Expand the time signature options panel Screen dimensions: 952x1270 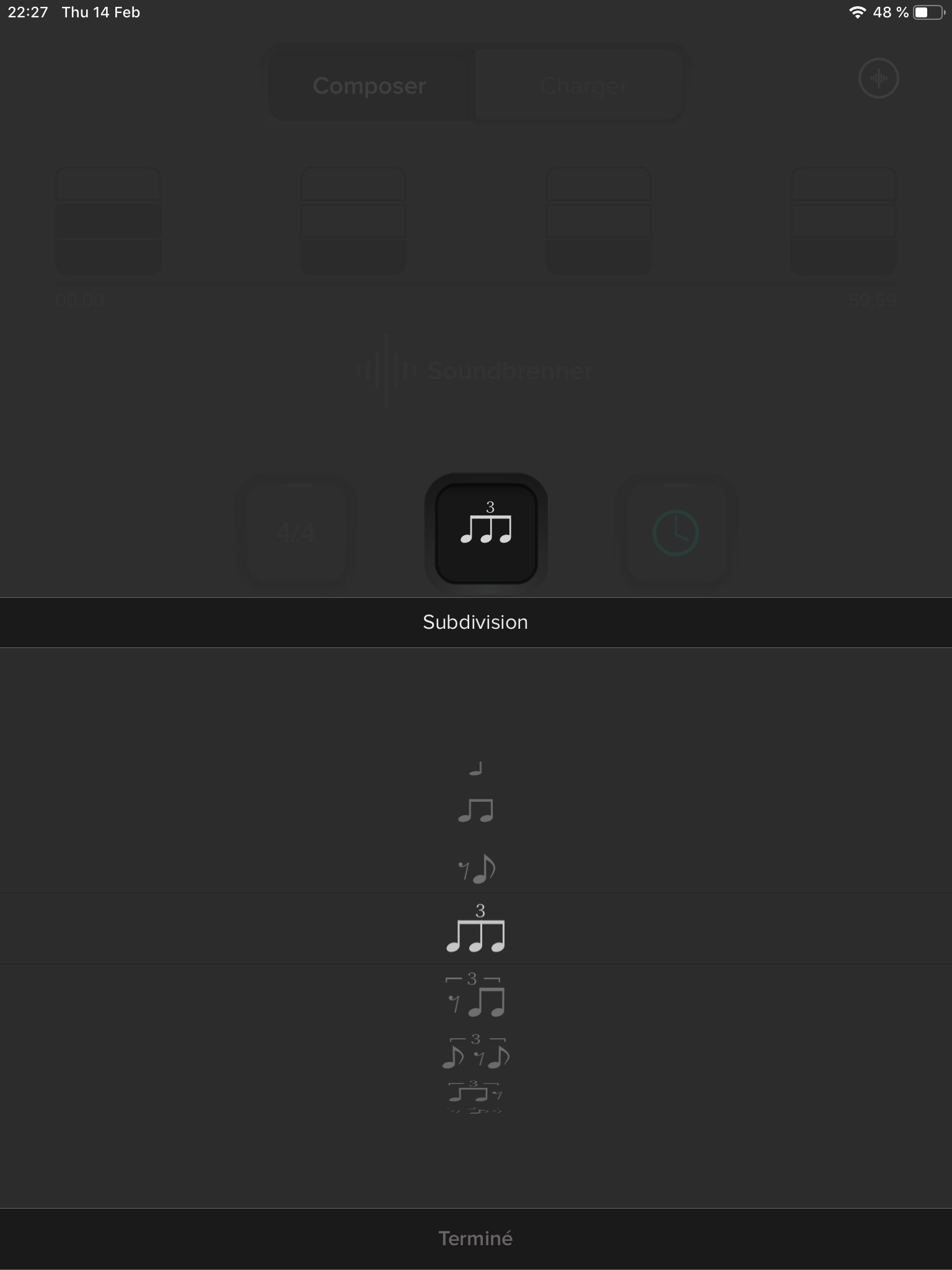(x=296, y=531)
